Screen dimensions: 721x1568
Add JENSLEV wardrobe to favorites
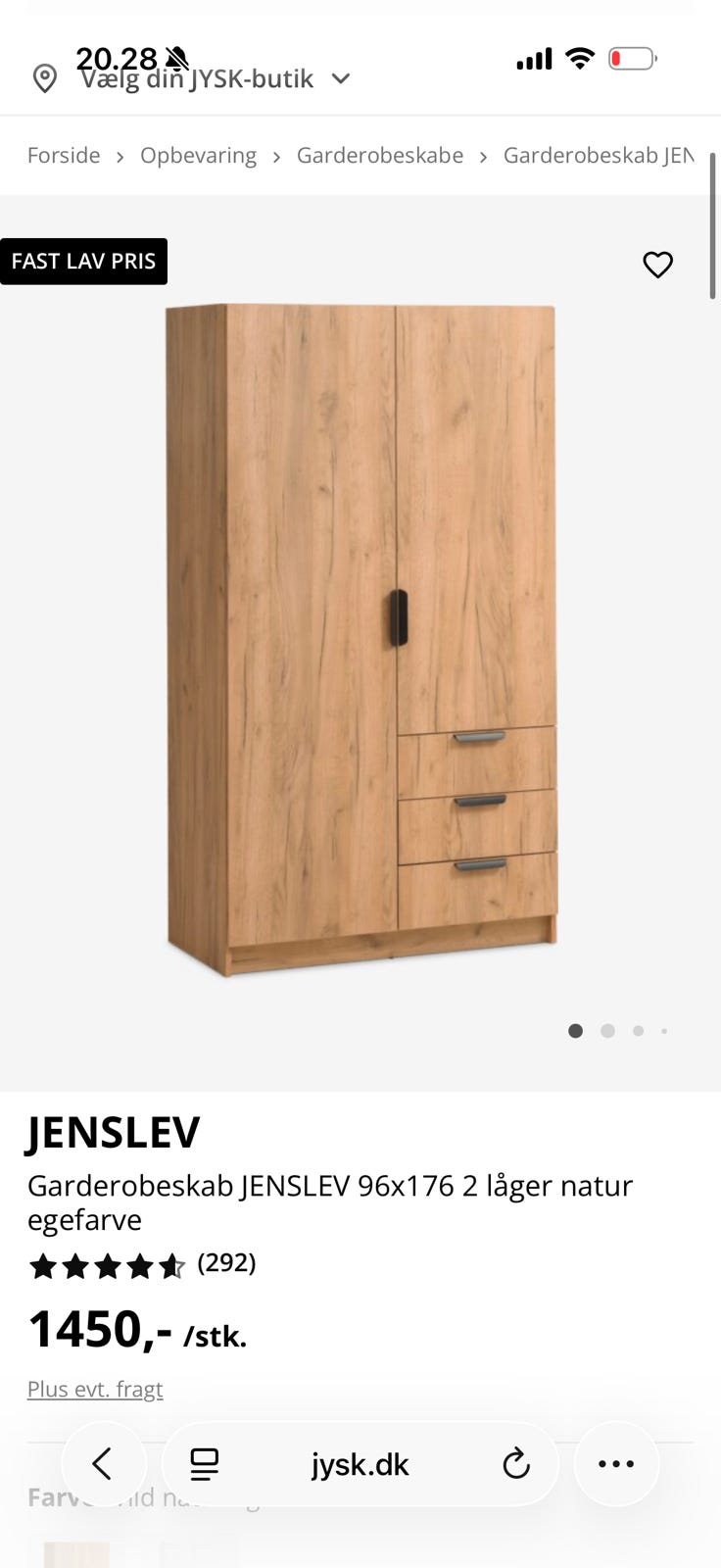(x=657, y=265)
